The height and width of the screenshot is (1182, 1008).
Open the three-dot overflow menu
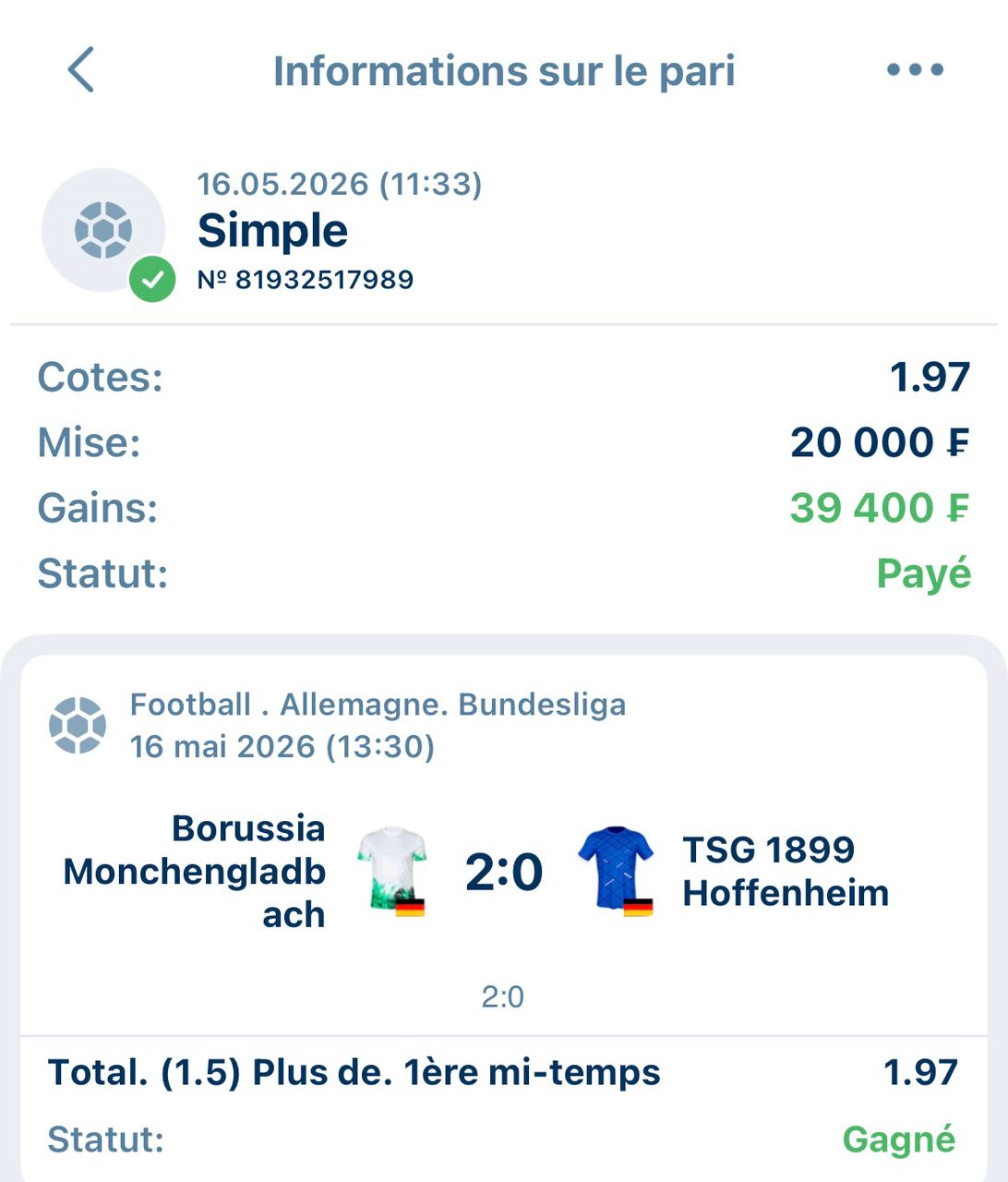[915, 69]
